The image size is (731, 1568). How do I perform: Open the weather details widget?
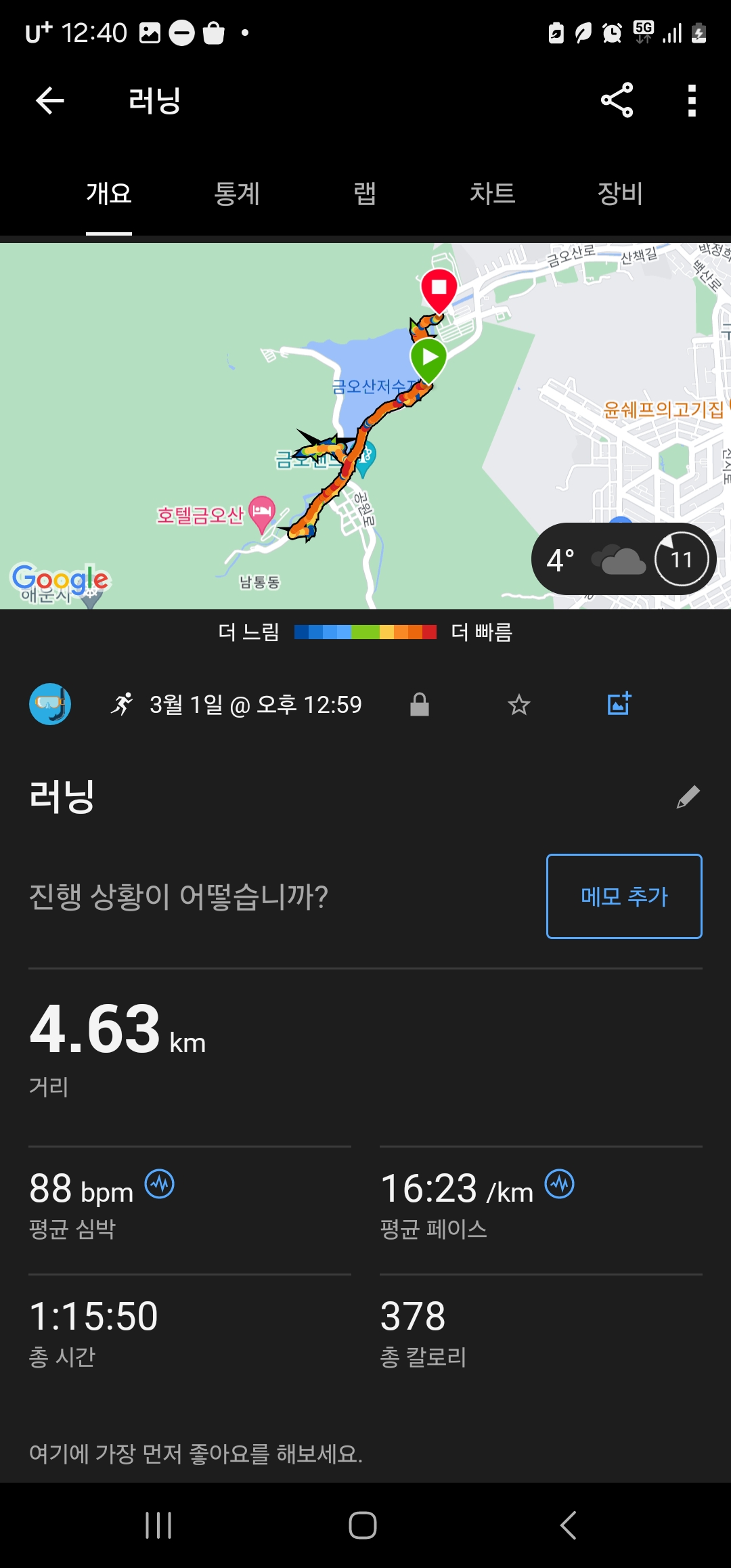(x=624, y=559)
